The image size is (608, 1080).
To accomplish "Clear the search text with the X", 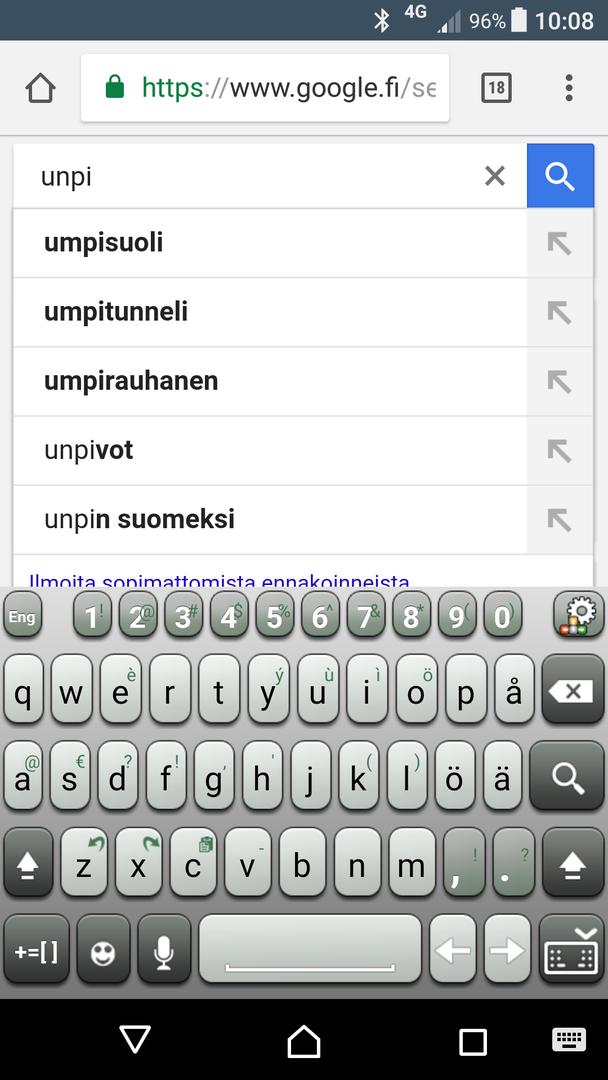I will (495, 176).
